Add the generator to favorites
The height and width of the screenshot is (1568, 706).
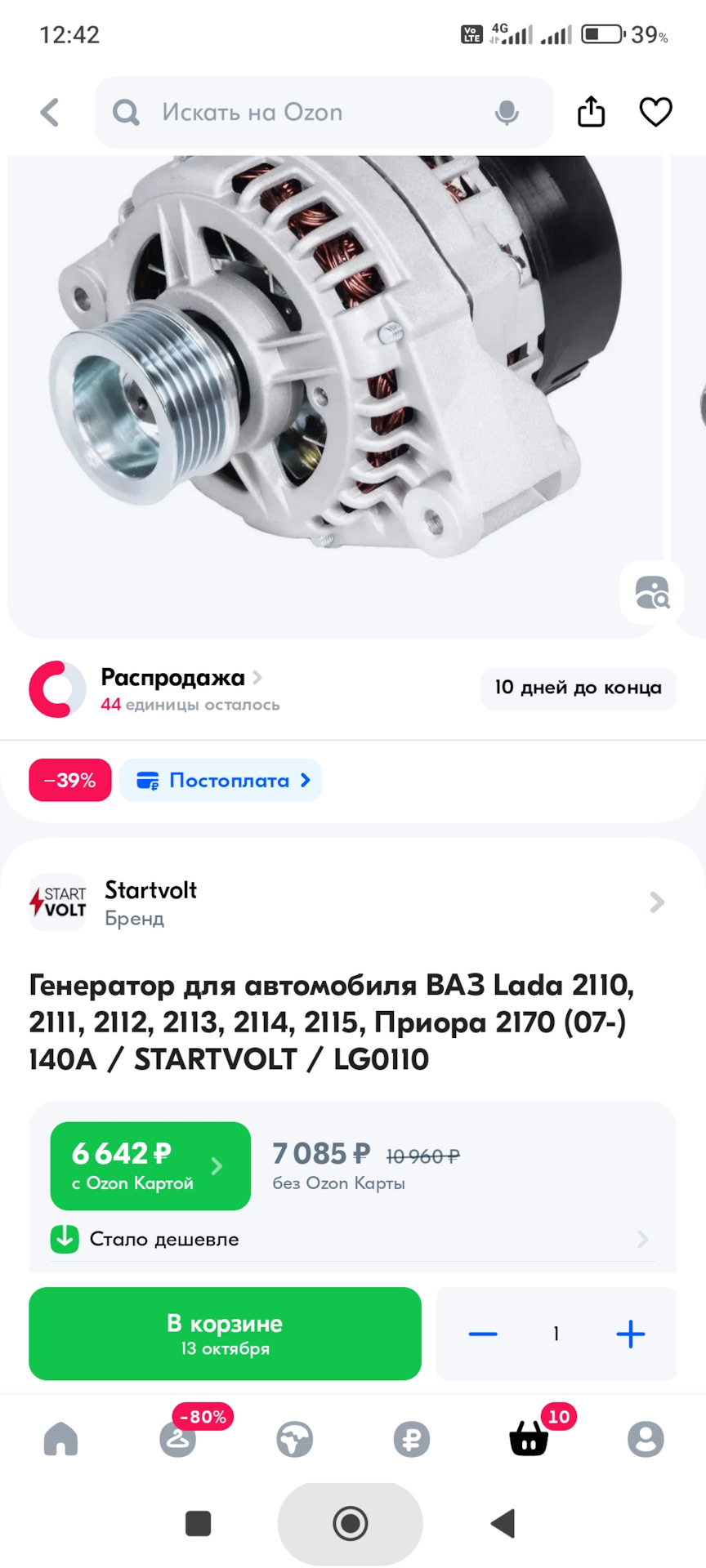(x=655, y=113)
